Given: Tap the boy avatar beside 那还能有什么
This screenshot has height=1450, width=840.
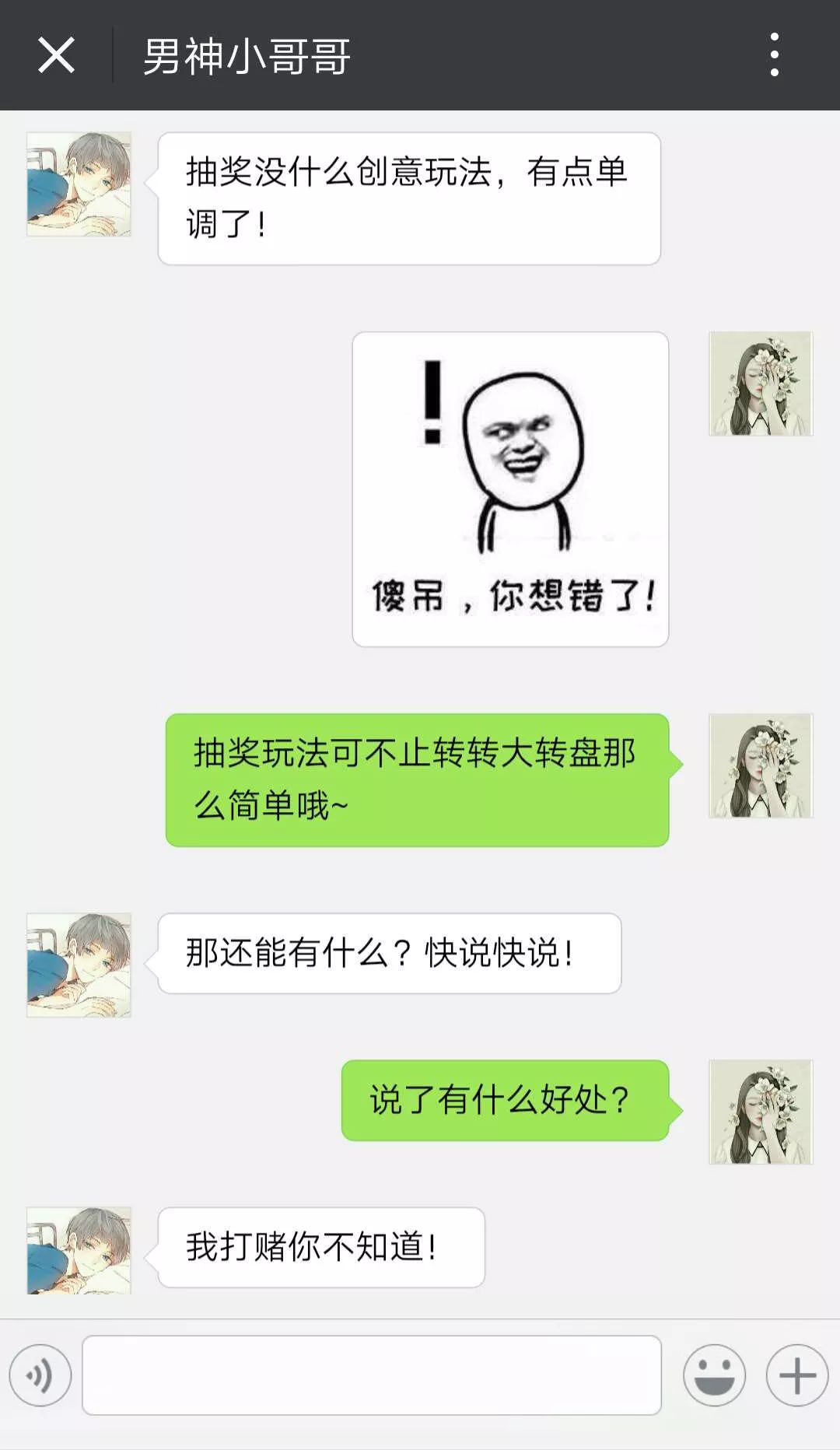Looking at the screenshot, I should pyautogui.click(x=79, y=965).
